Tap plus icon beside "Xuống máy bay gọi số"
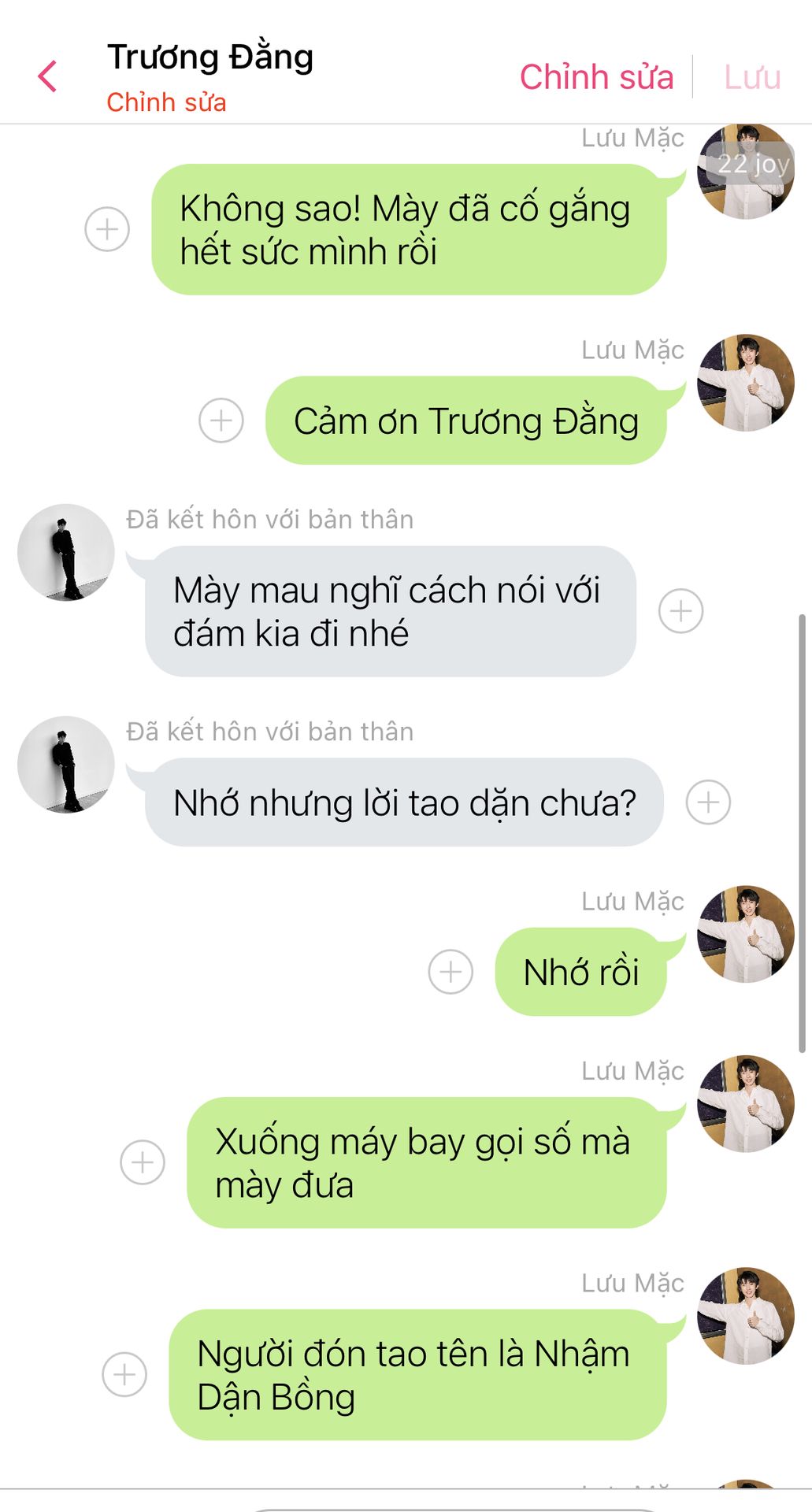The height and width of the screenshot is (1512, 812). pos(143,1162)
